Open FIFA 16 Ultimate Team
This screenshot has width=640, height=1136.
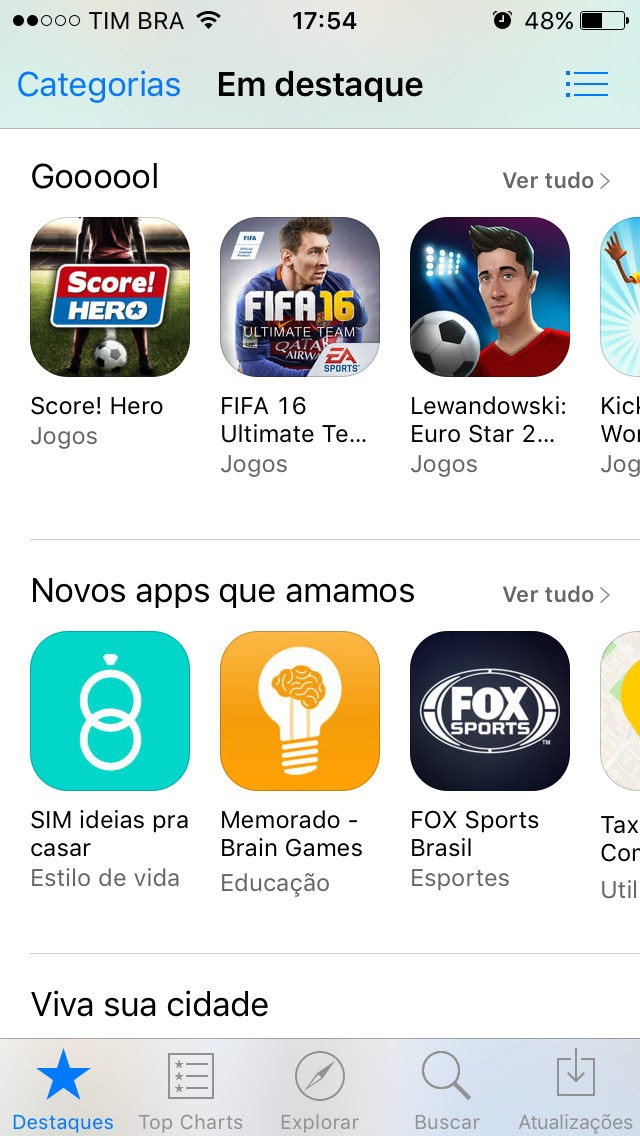[x=300, y=297]
